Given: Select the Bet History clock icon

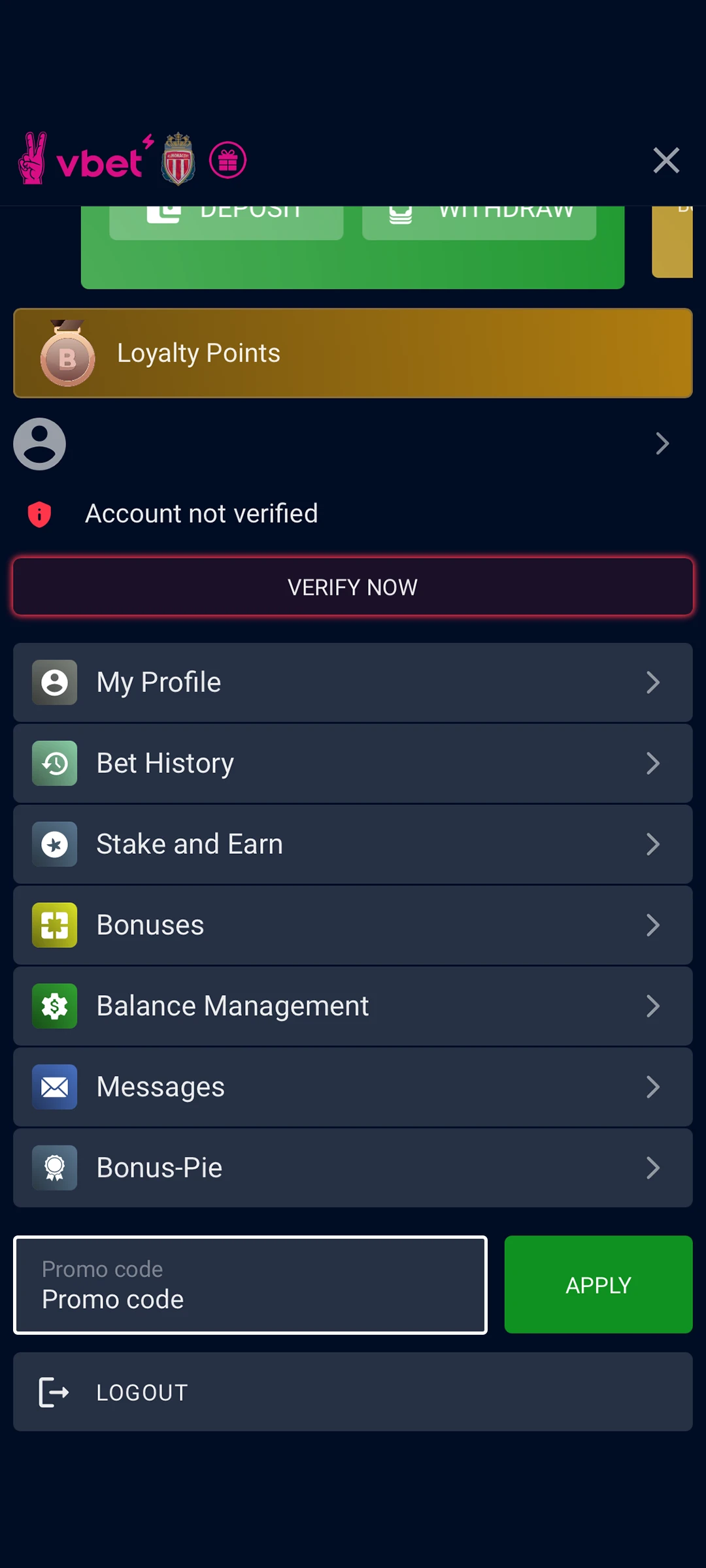Looking at the screenshot, I should (x=54, y=762).
